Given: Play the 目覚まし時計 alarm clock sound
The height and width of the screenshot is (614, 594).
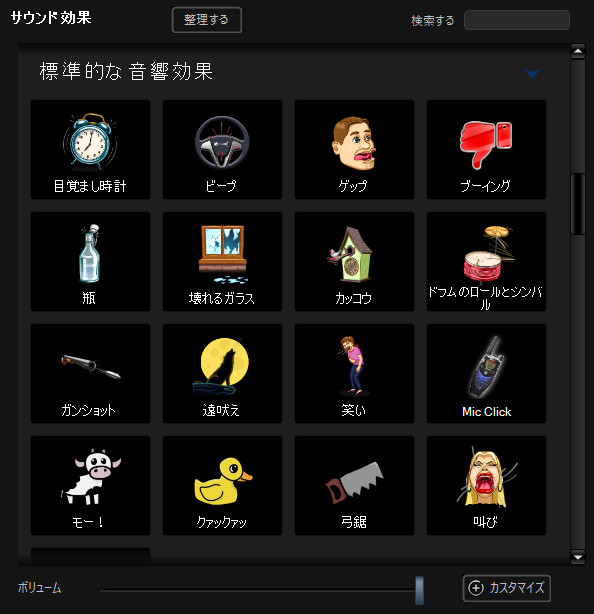Looking at the screenshot, I should 90,149.
